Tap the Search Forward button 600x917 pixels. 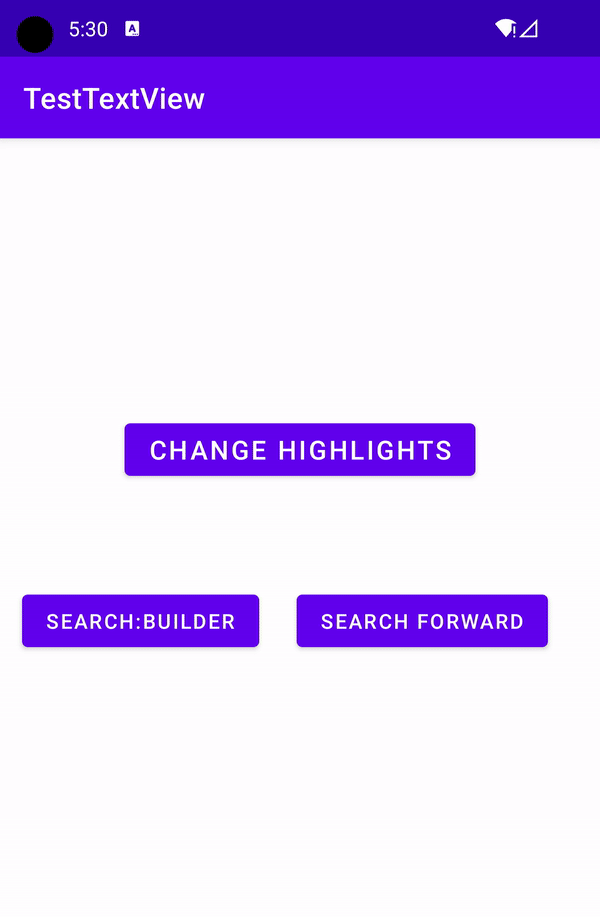(x=422, y=621)
